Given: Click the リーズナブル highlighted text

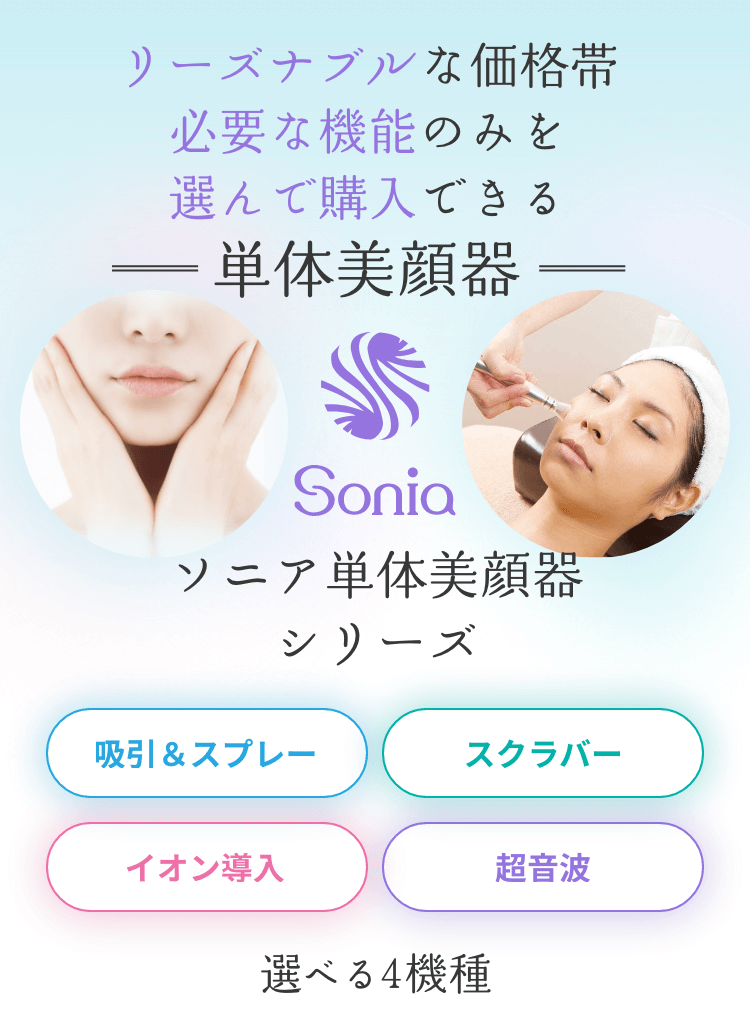Looking at the screenshot, I should pyautogui.click(x=268, y=65).
